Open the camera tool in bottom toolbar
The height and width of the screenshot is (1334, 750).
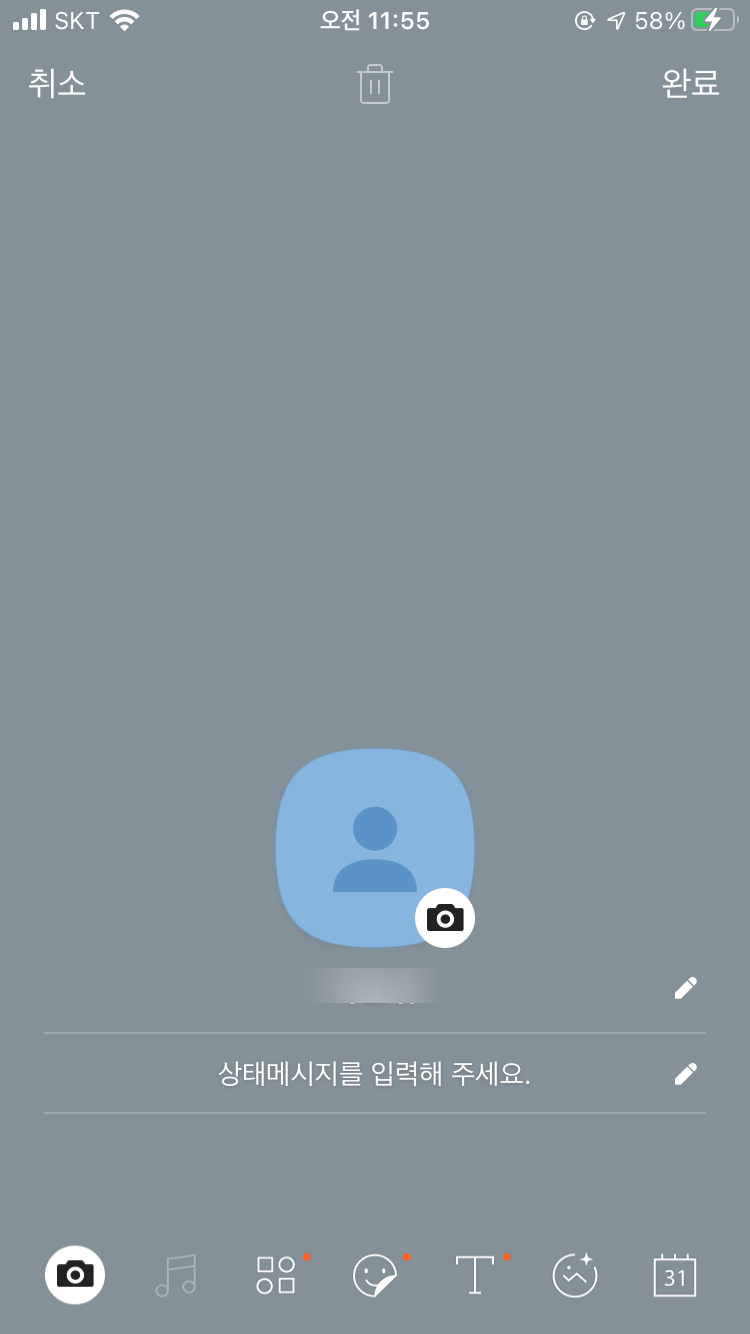[75, 1275]
